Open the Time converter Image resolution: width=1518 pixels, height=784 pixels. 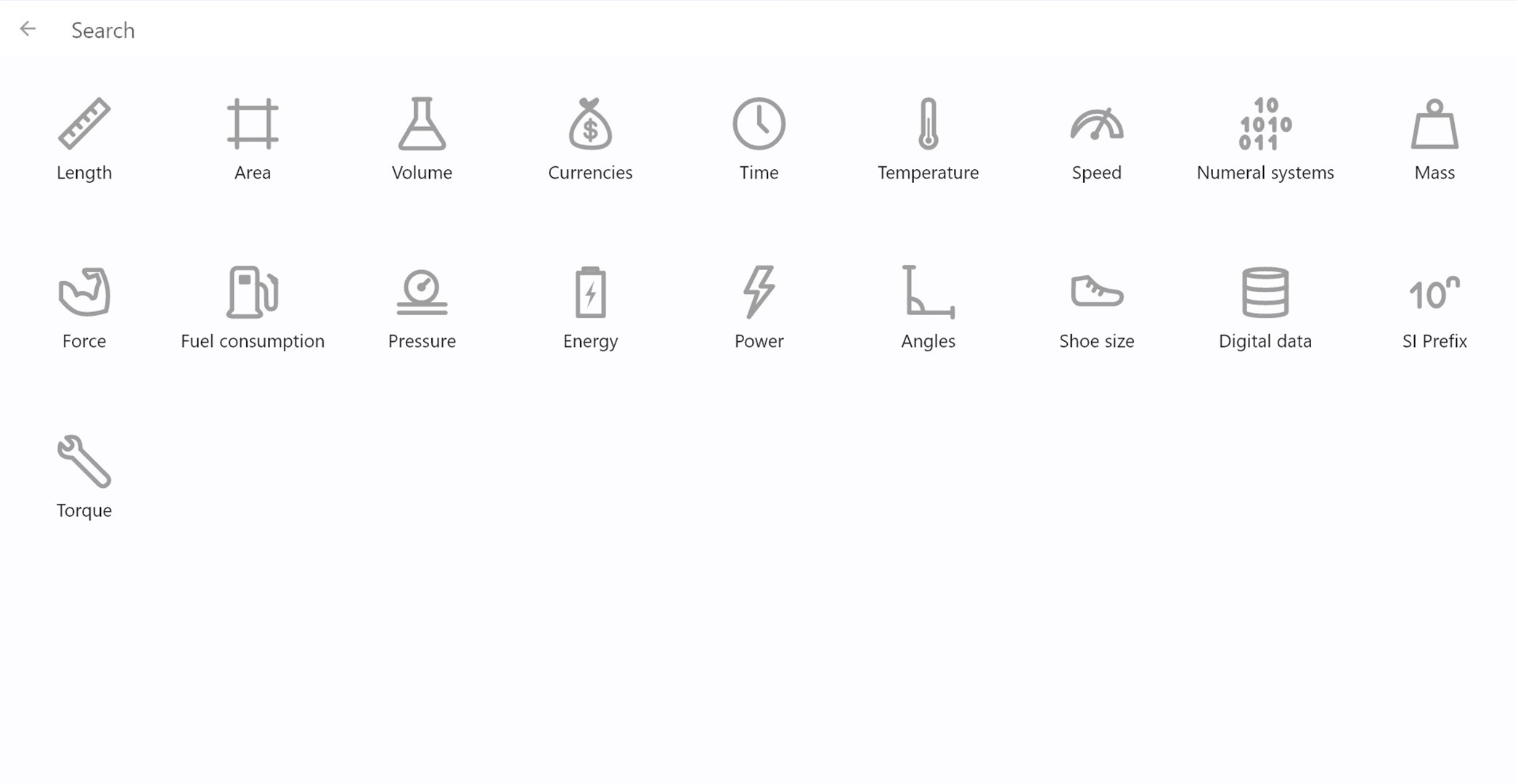coord(759,139)
